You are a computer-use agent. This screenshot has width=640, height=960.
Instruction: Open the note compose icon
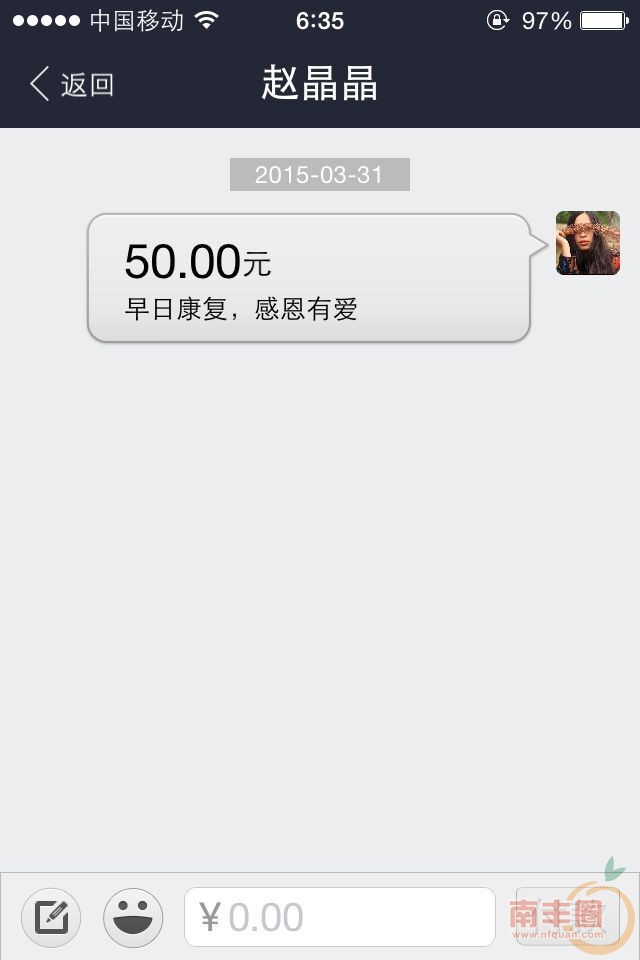(51, 917)
